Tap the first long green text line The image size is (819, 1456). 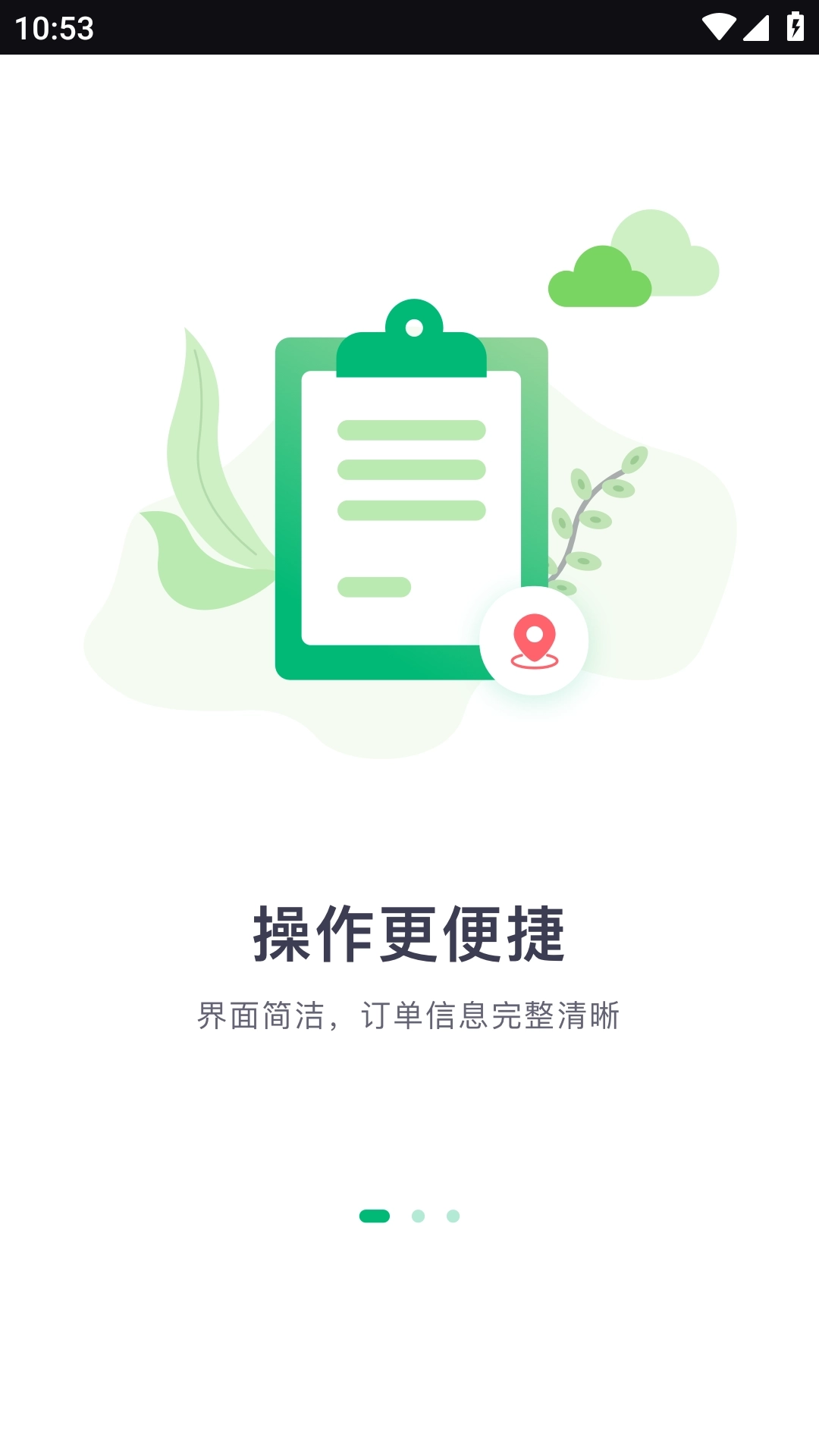pyautogui.click(x=413, y=428)
